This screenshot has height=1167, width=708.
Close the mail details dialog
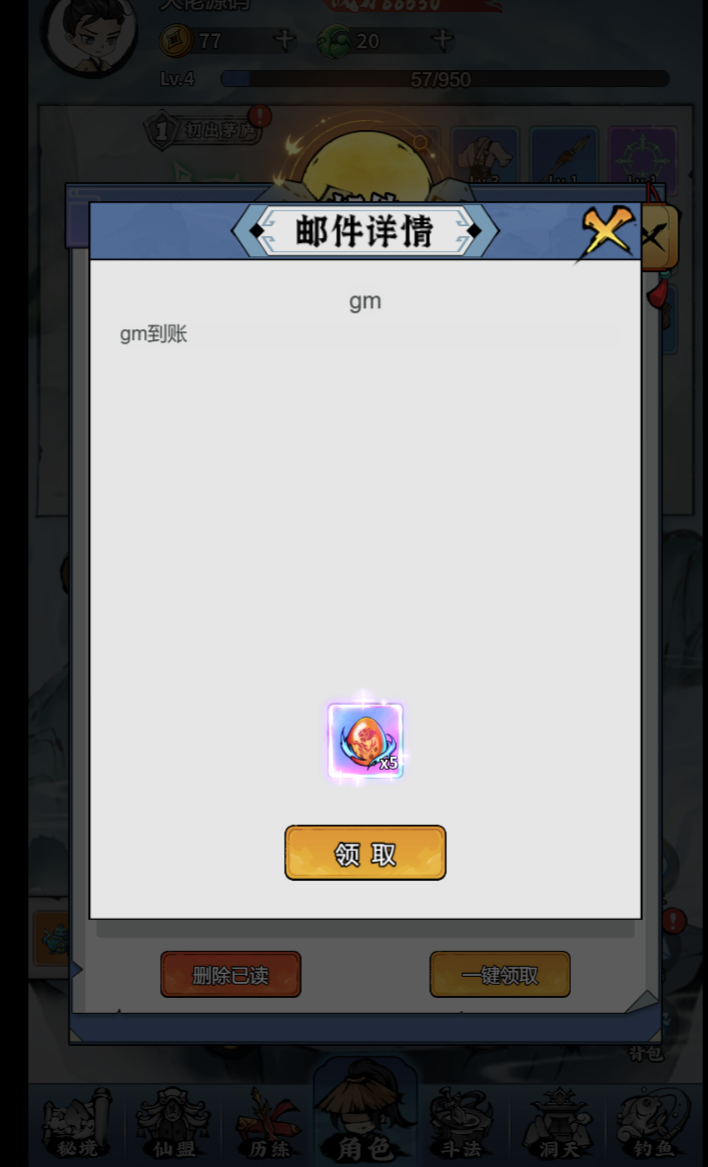coord(607,232)
